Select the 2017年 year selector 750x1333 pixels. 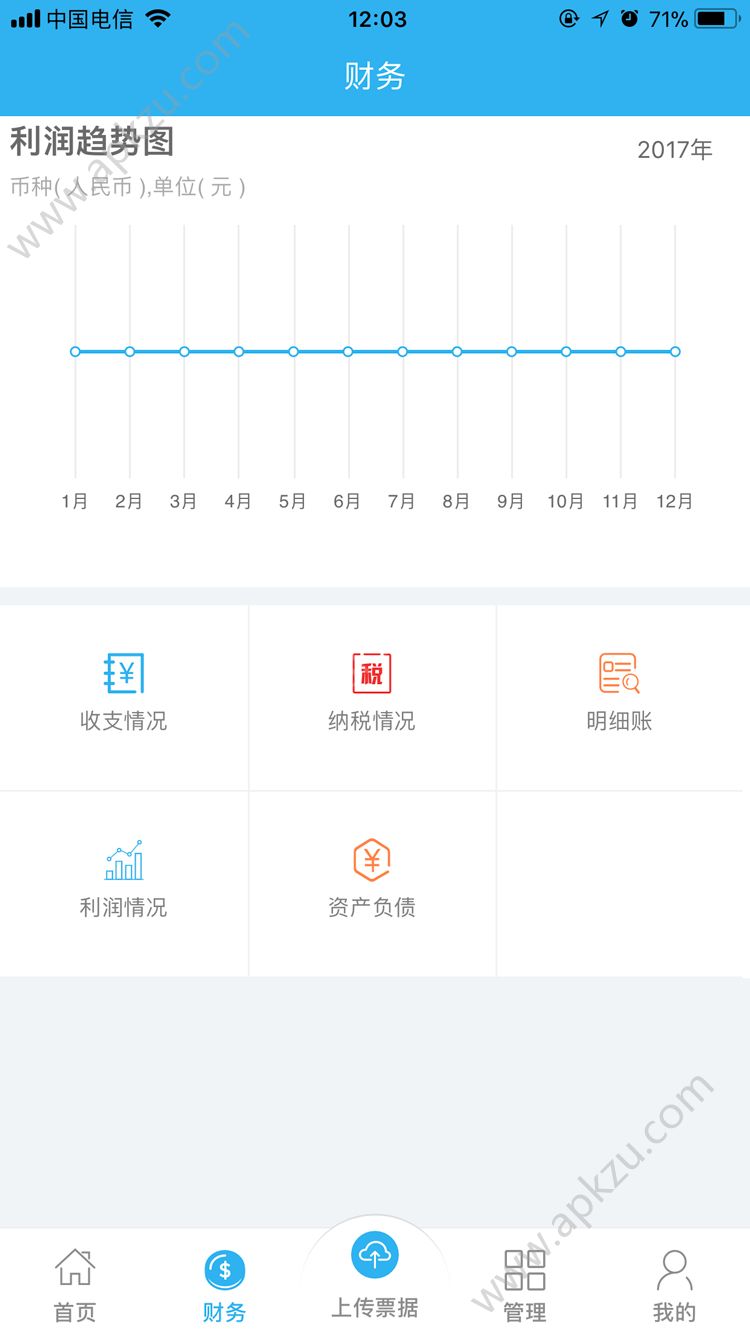tap(675, 150)
